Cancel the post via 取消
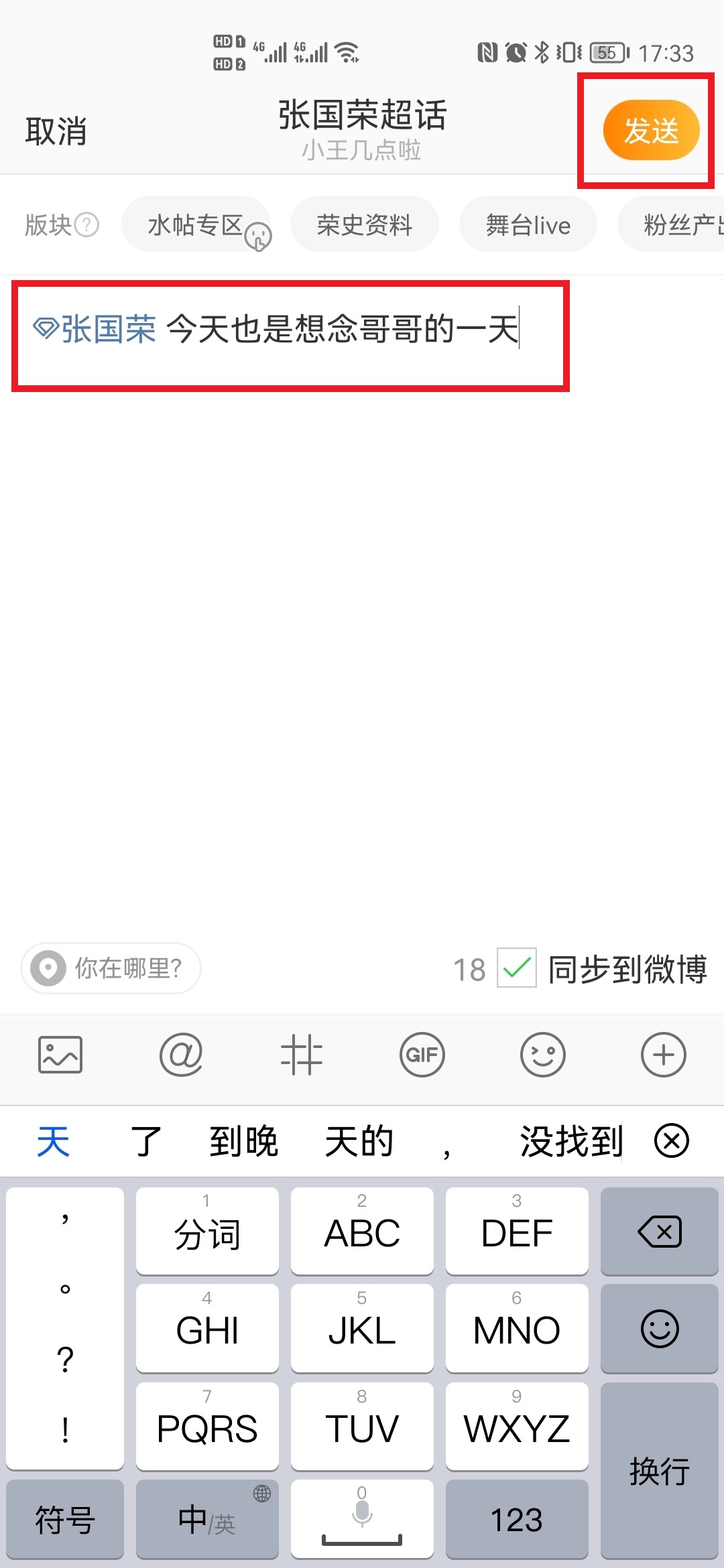The image size is (724, 1568). (x=56, y=131)
